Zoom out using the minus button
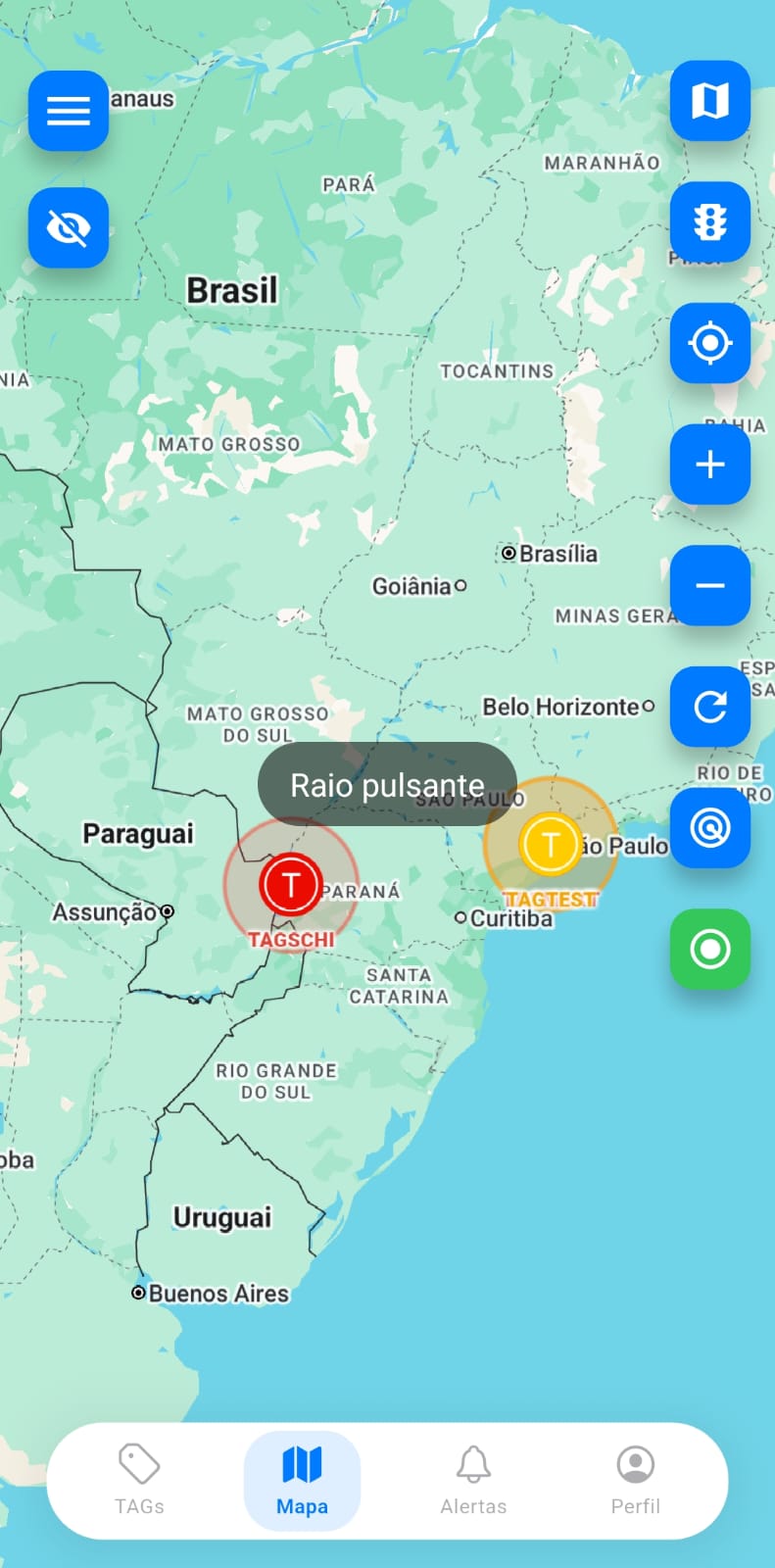This screenshot has height=1568, width=775. click(x=710, y=585)
